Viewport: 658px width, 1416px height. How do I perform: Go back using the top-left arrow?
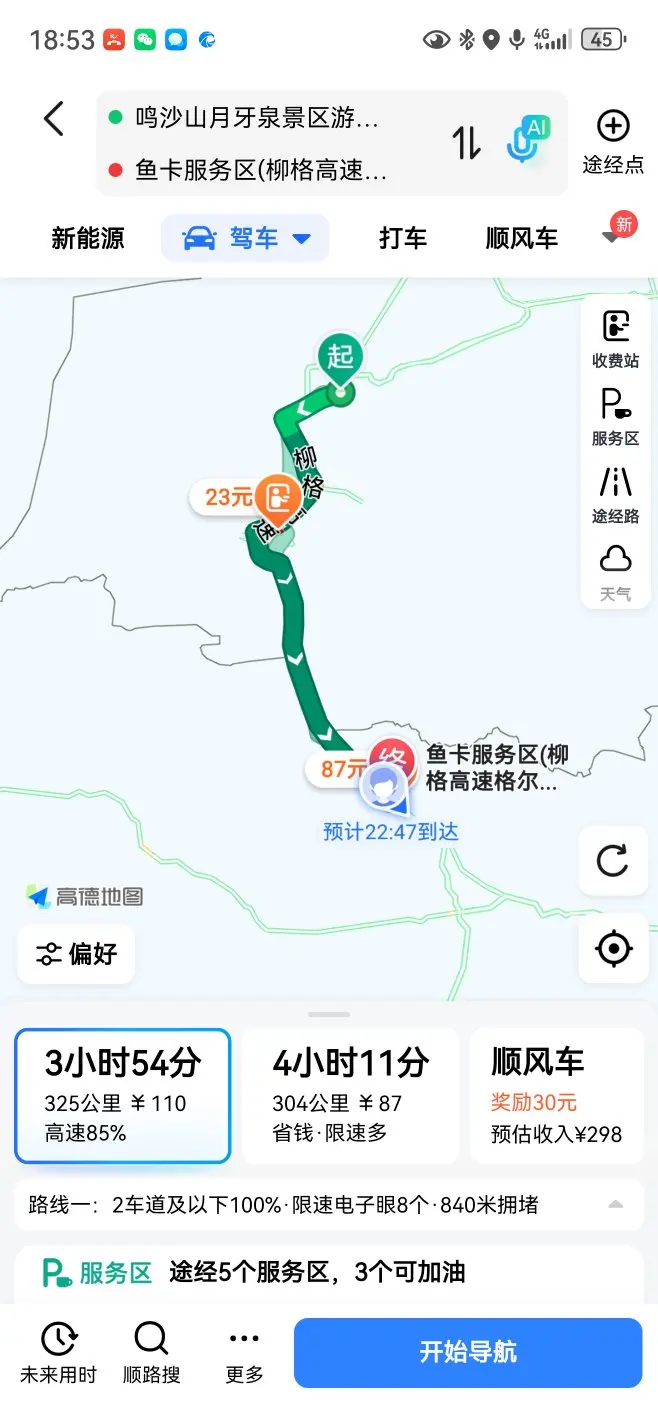(x=54, y=119)
